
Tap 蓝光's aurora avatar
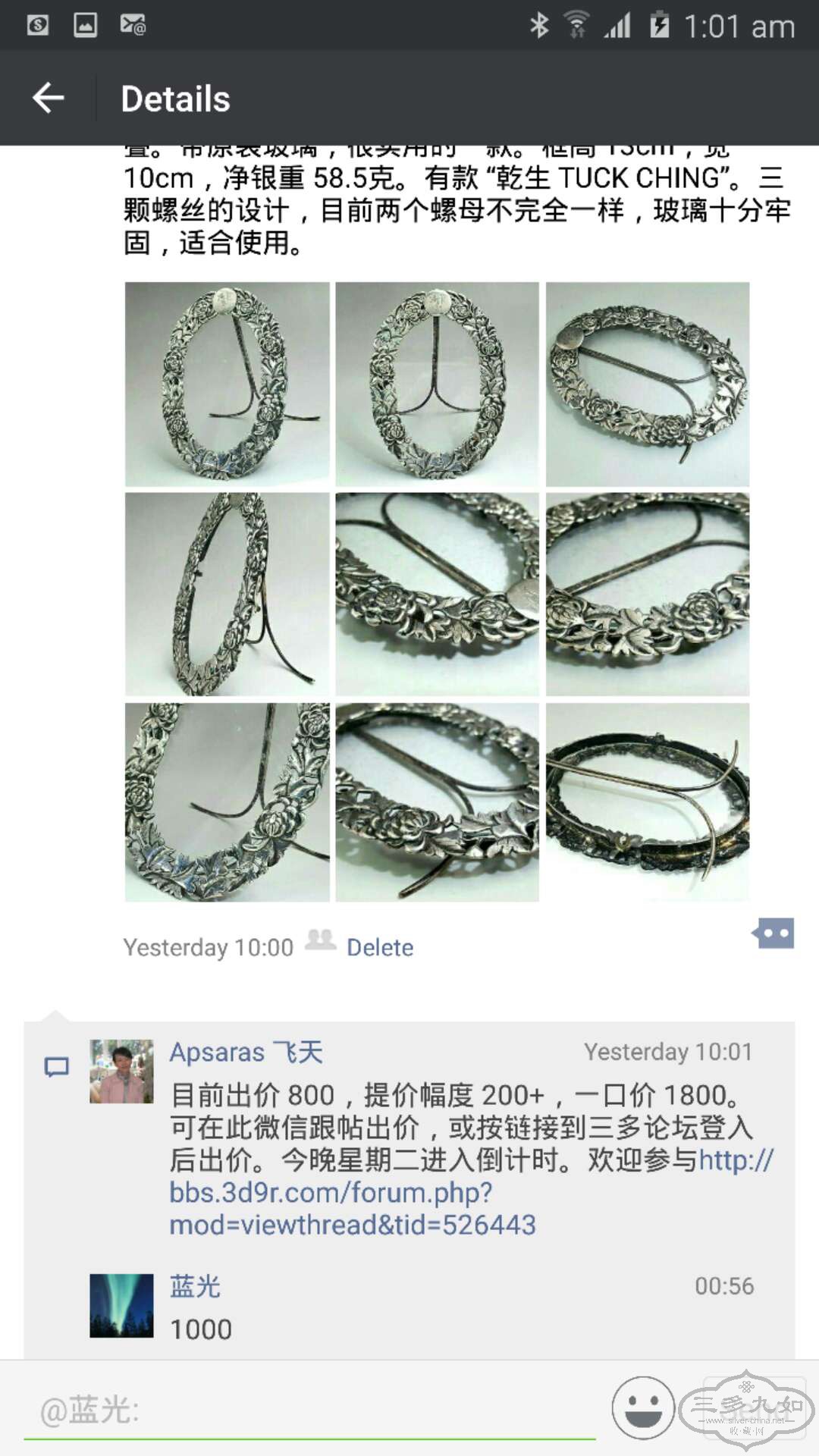tap(121, 1305)
